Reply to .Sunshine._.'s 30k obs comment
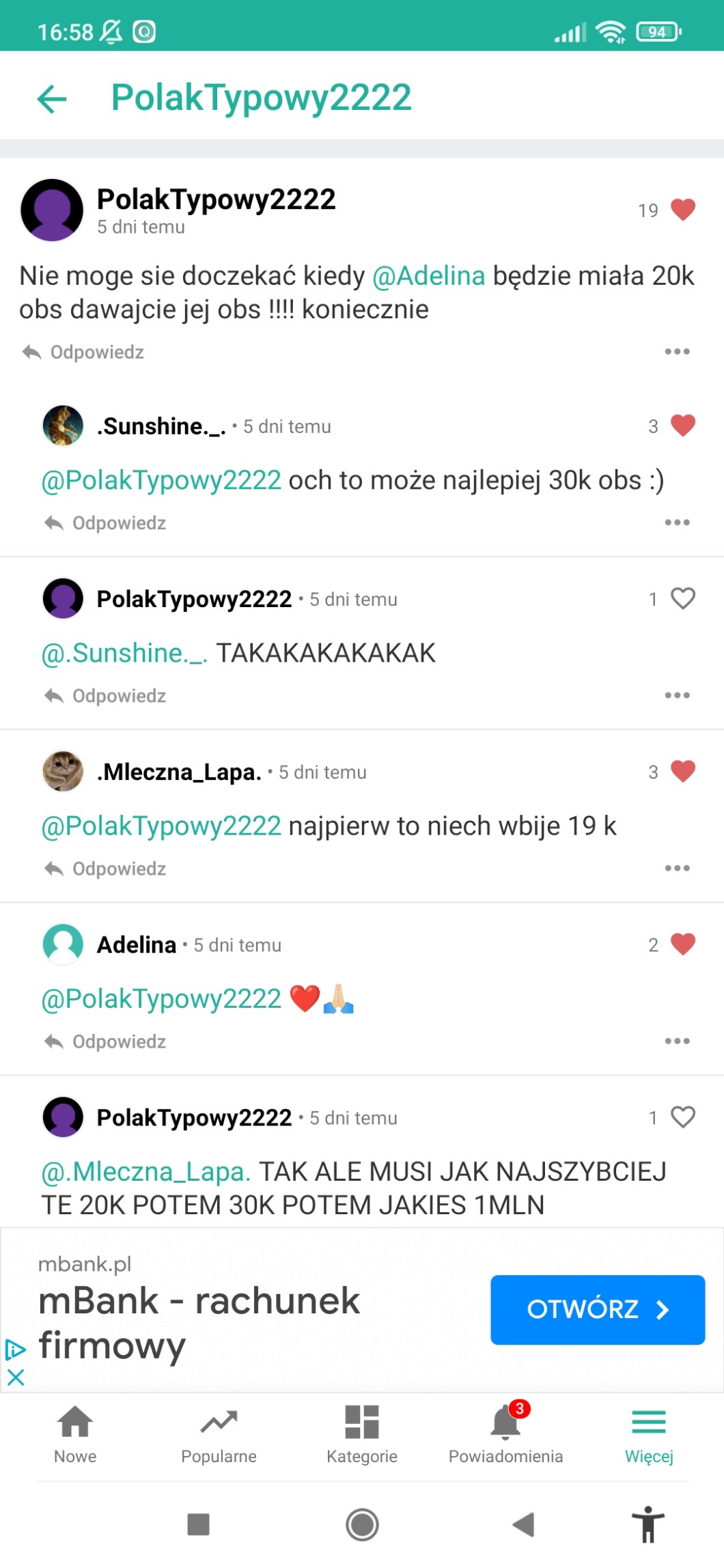724x1568 pixels. [x=105, y=523]
